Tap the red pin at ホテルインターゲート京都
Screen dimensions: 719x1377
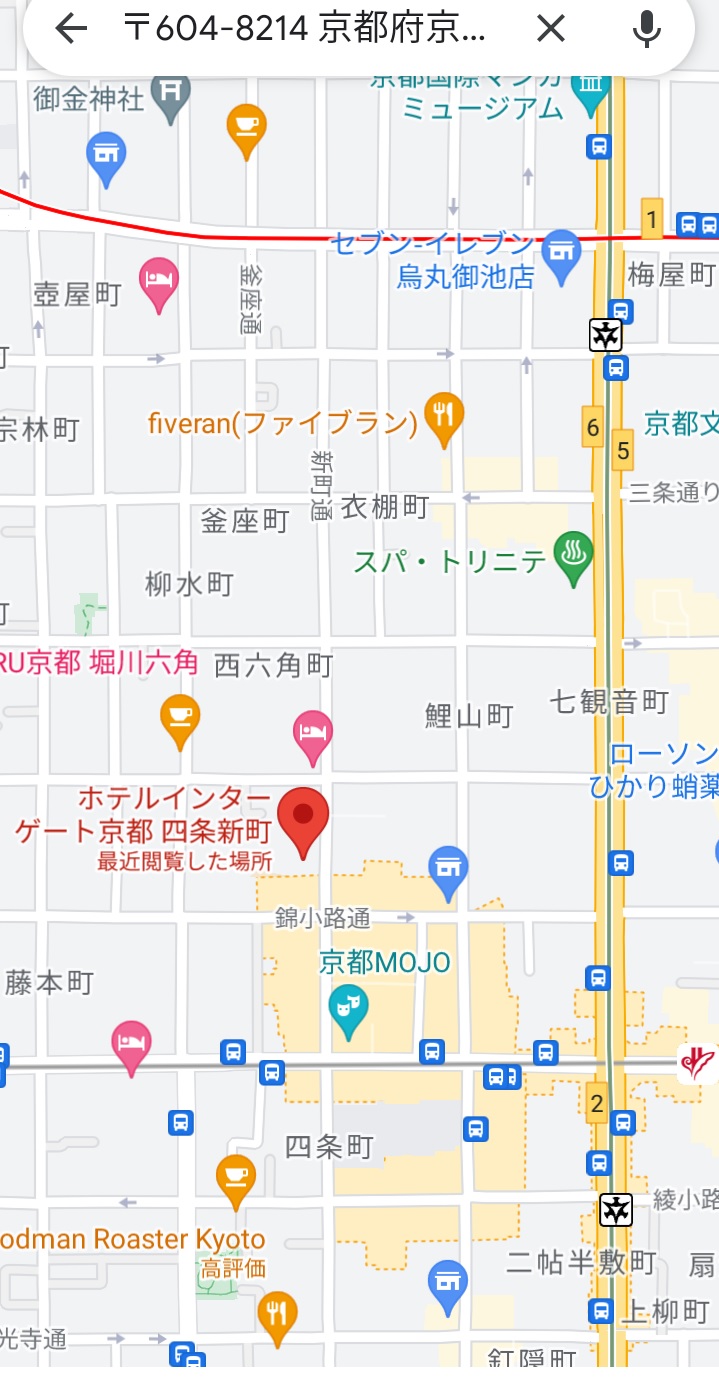(303, 818)
